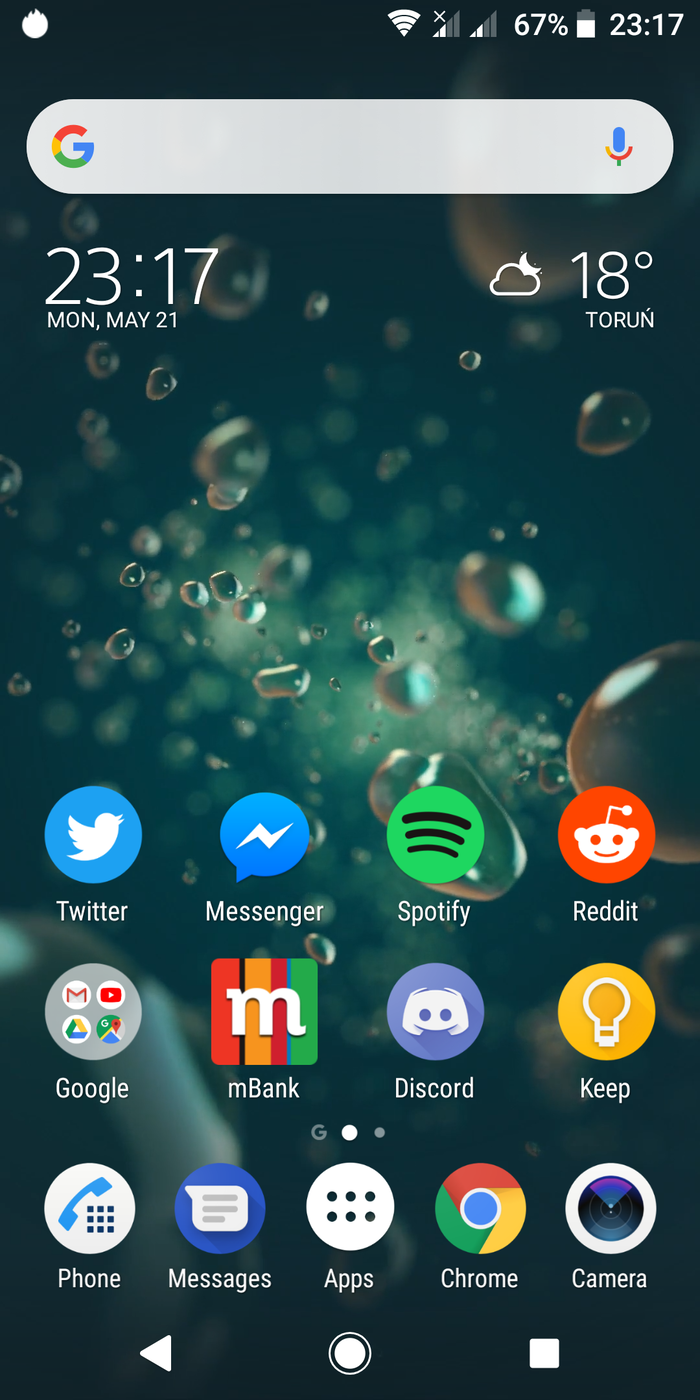Launch Discord
Image resolution: width=700 pixels, height=1400 pixels.
tap(435, 1012)
